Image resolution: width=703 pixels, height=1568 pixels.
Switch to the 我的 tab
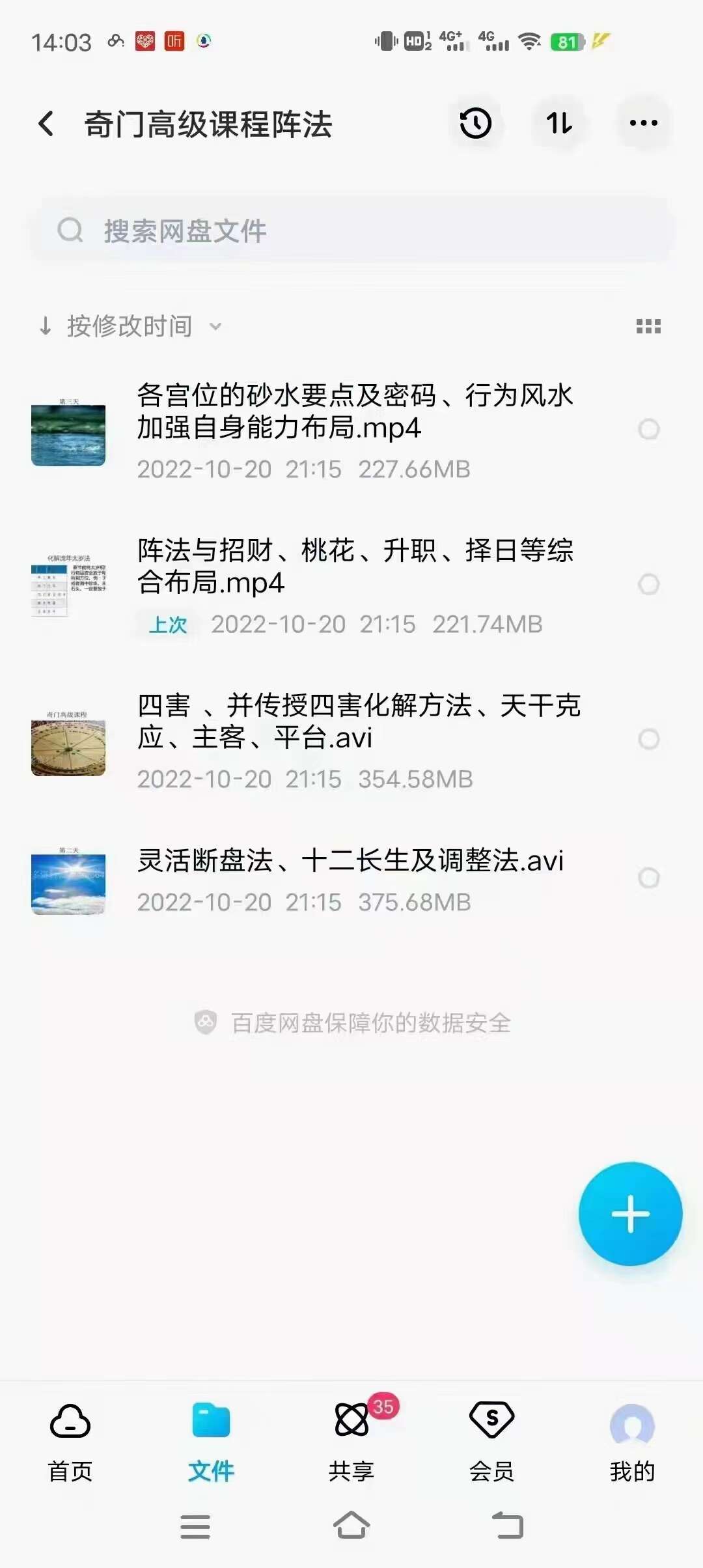[632, 1440]
